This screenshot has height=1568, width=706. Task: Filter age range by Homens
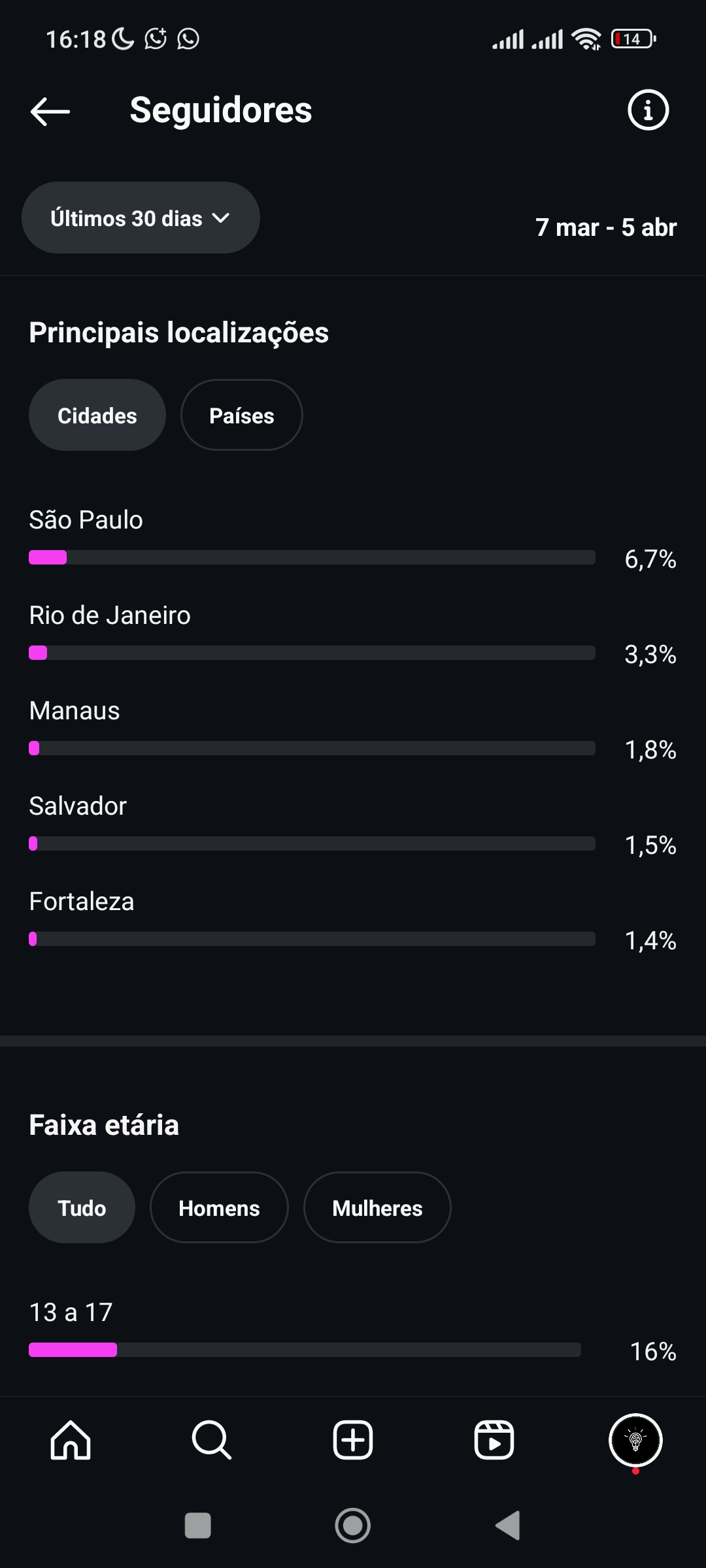[219, 1208]
